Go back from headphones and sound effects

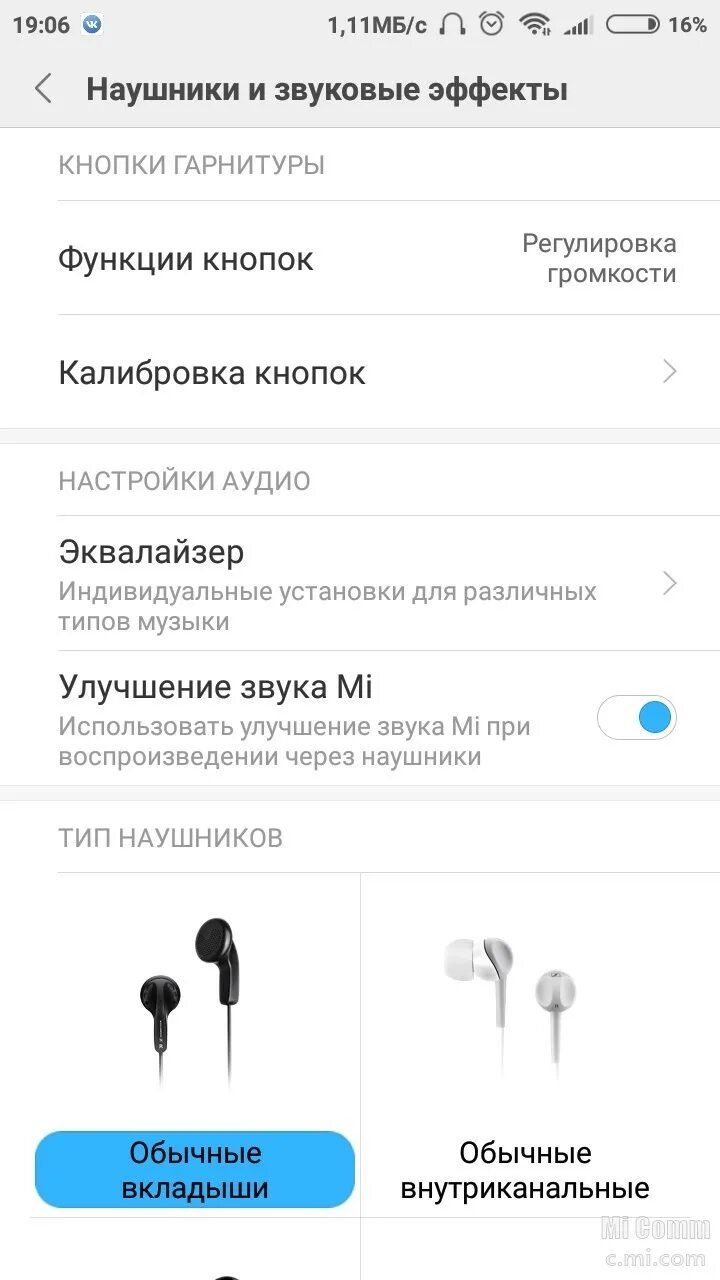(x=43, y=89)
